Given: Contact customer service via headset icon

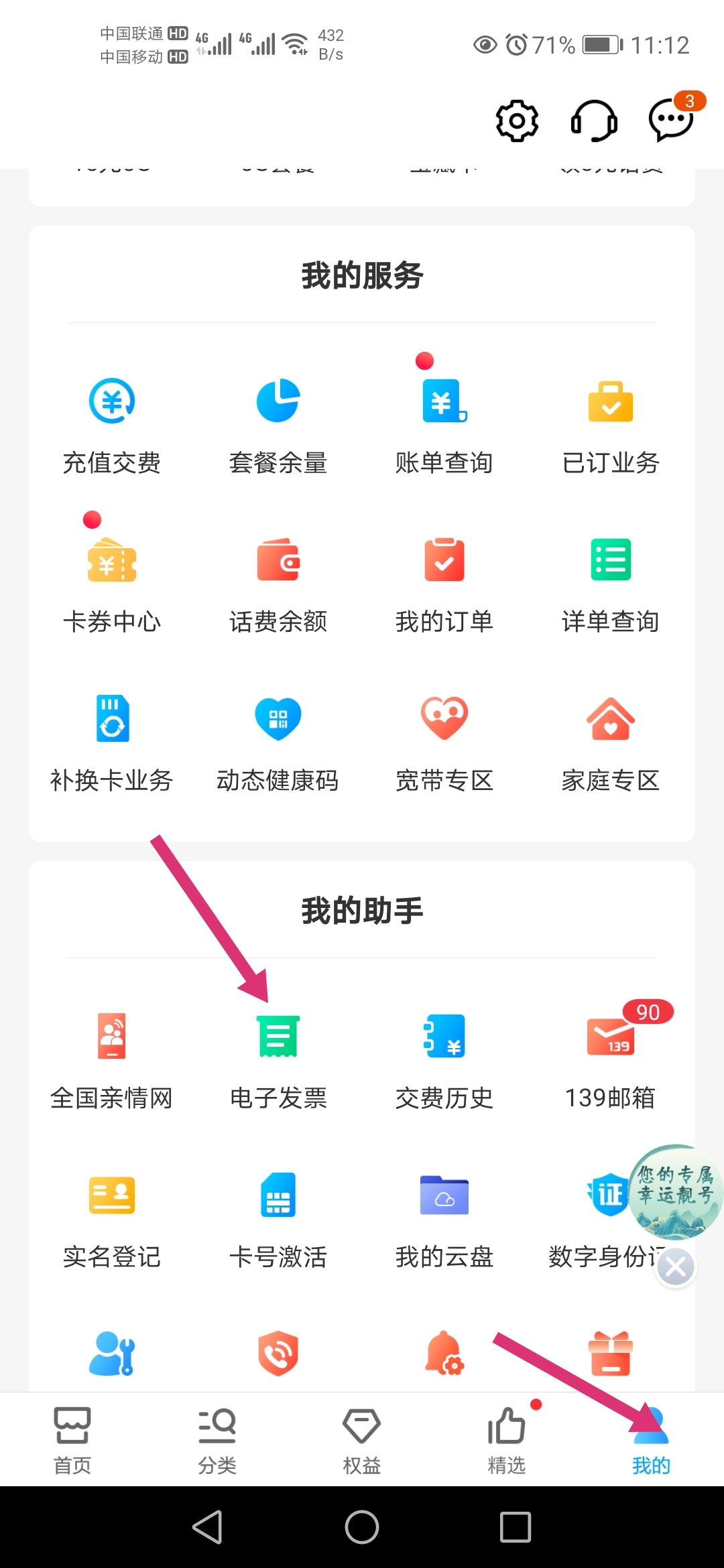Looking at the screenshot, I should [595, 121].
